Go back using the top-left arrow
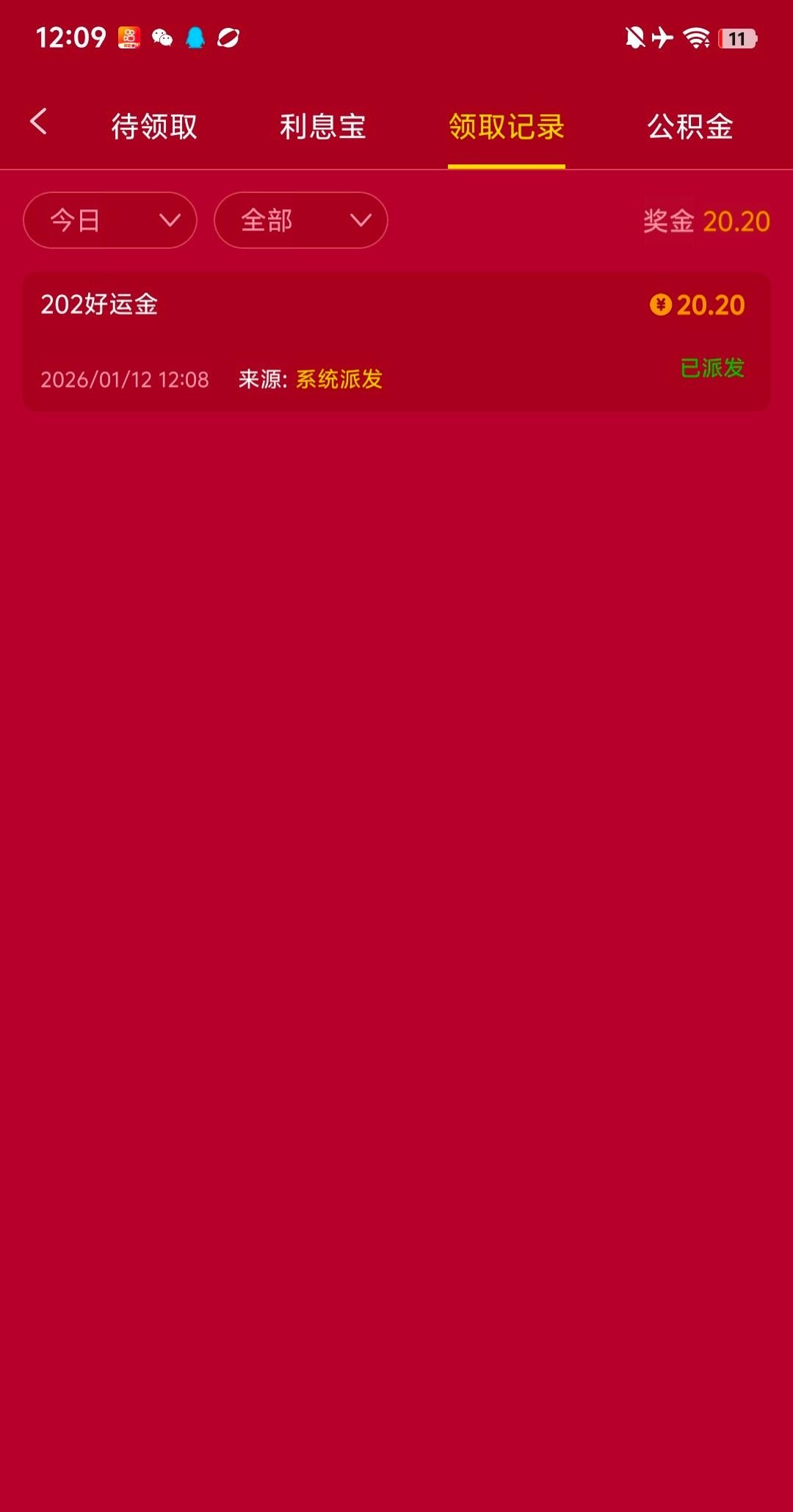Screen dimensions: 793x1512 pyautogui.click(x=38, y=122)
